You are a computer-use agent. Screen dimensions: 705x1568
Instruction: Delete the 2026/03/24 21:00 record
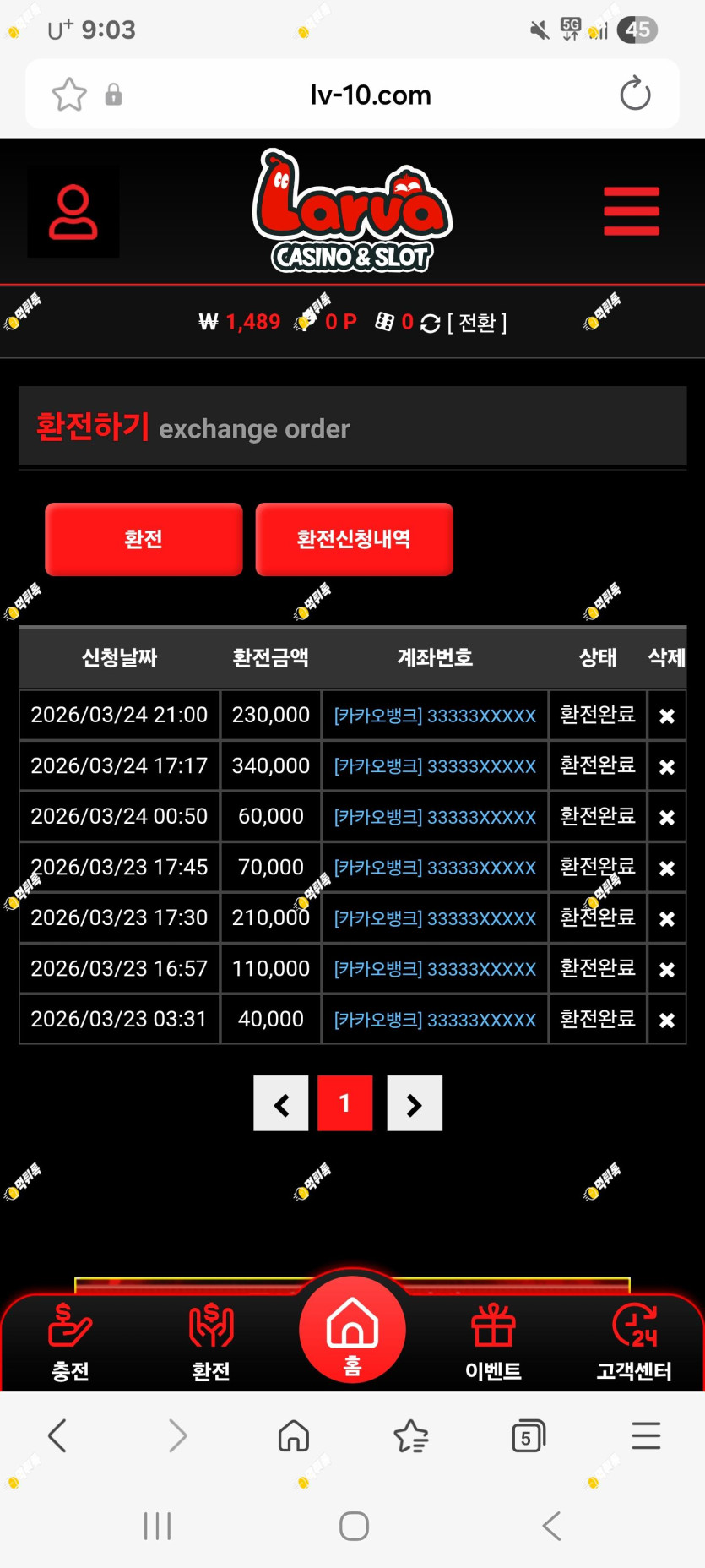coord(667,716)
